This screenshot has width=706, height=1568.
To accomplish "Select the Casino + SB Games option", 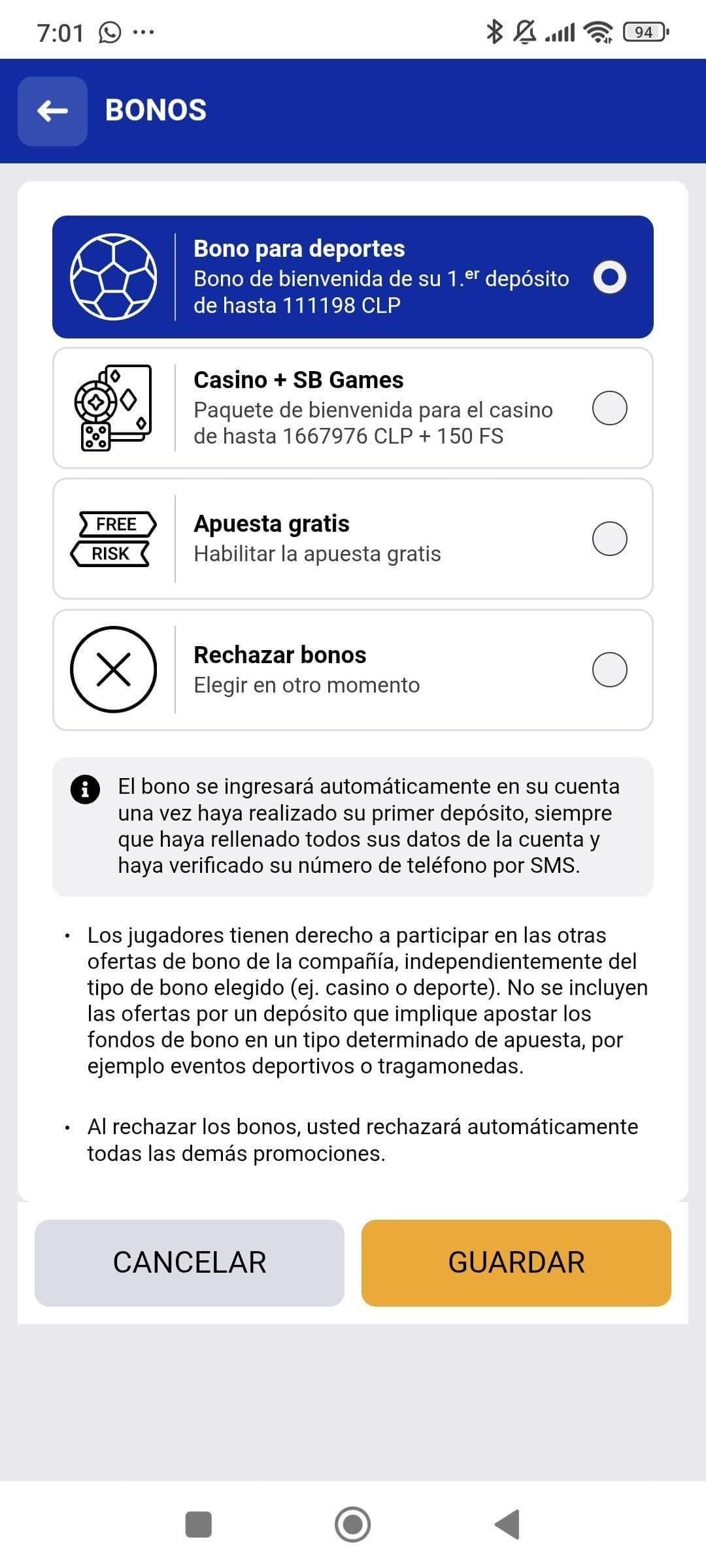I will 610,408.
